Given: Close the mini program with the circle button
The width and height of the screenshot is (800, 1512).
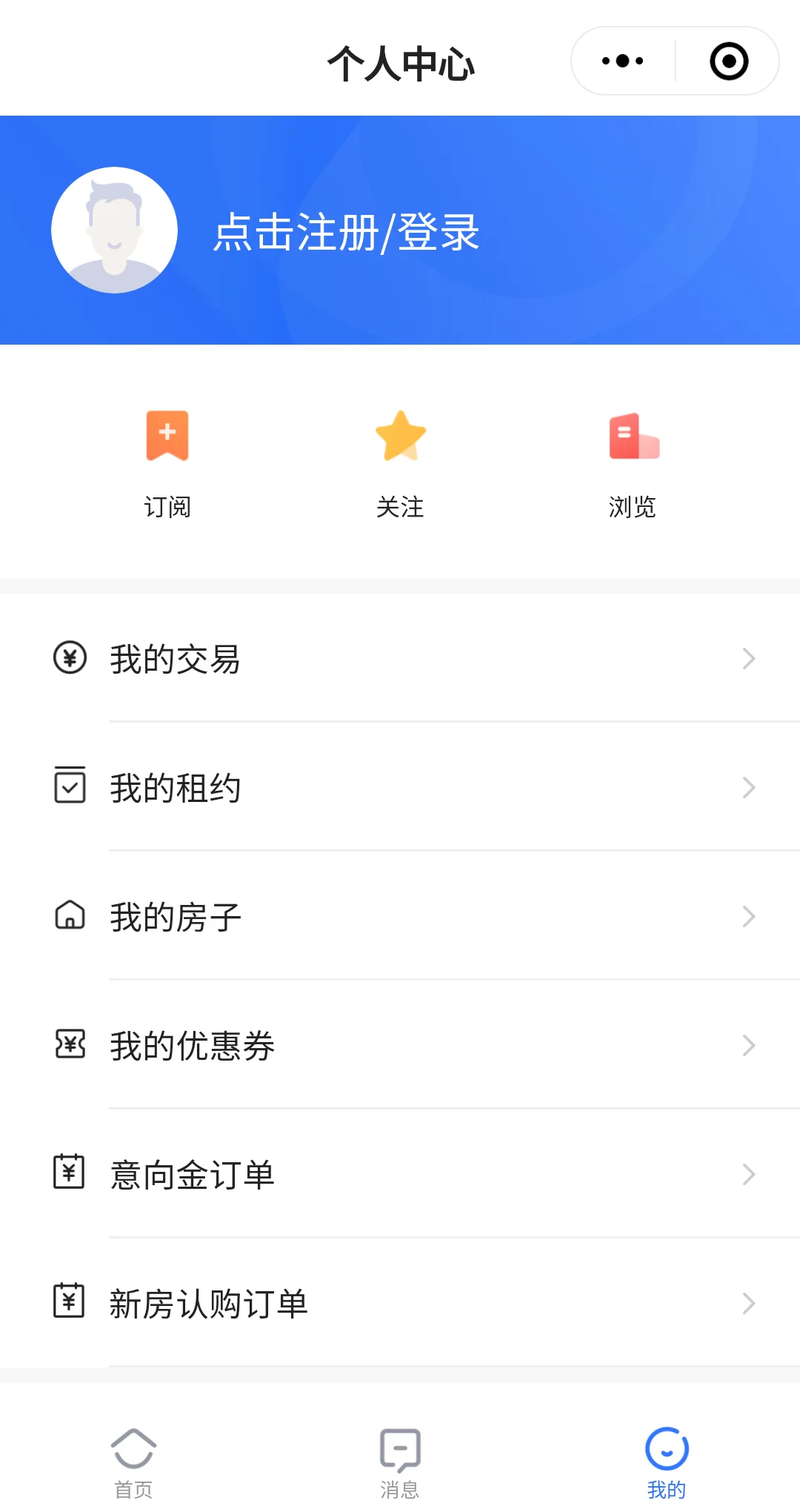Looking at the screenshot, I should click(x=729, y=61).
